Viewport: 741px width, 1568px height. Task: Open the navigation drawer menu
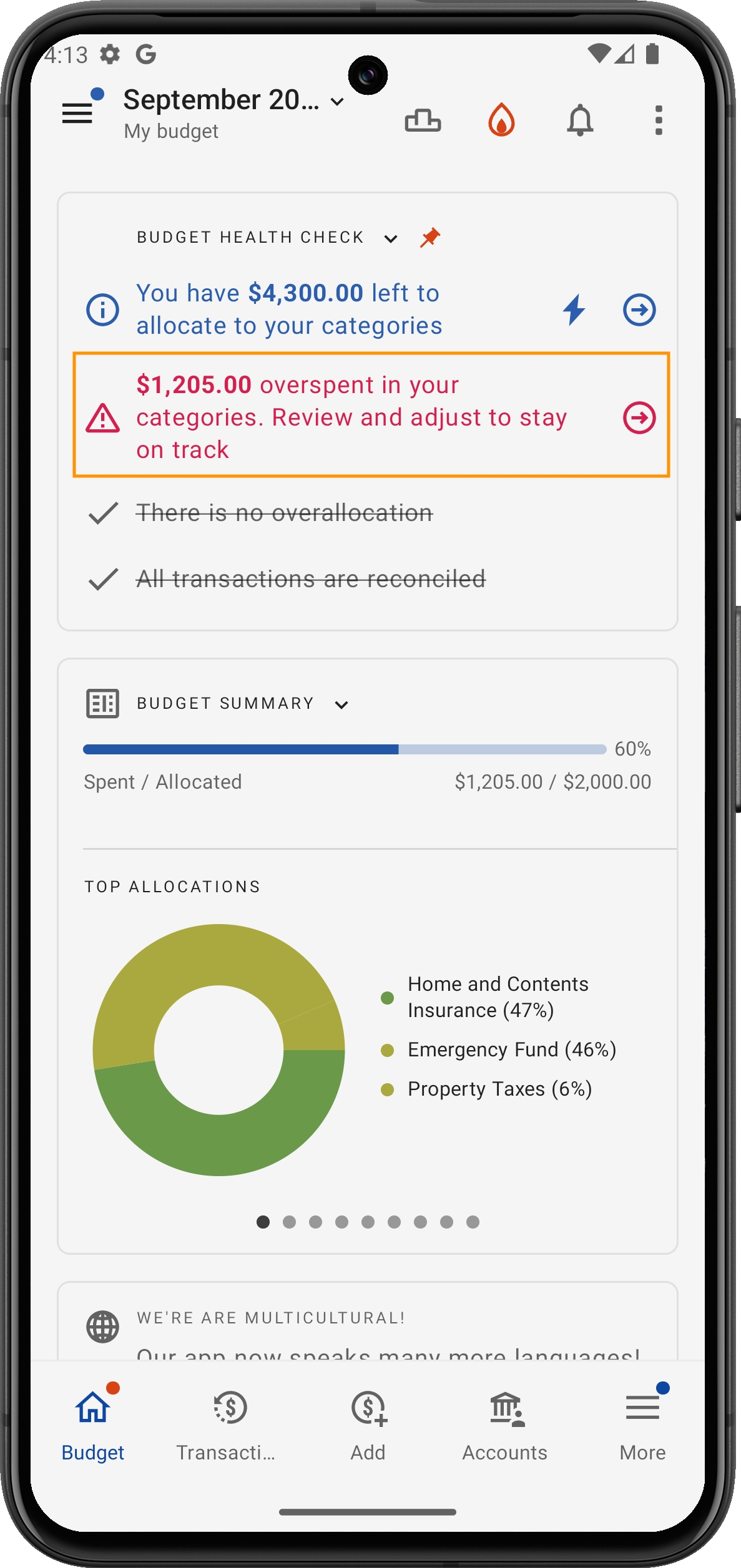click(x=77, y=113)
